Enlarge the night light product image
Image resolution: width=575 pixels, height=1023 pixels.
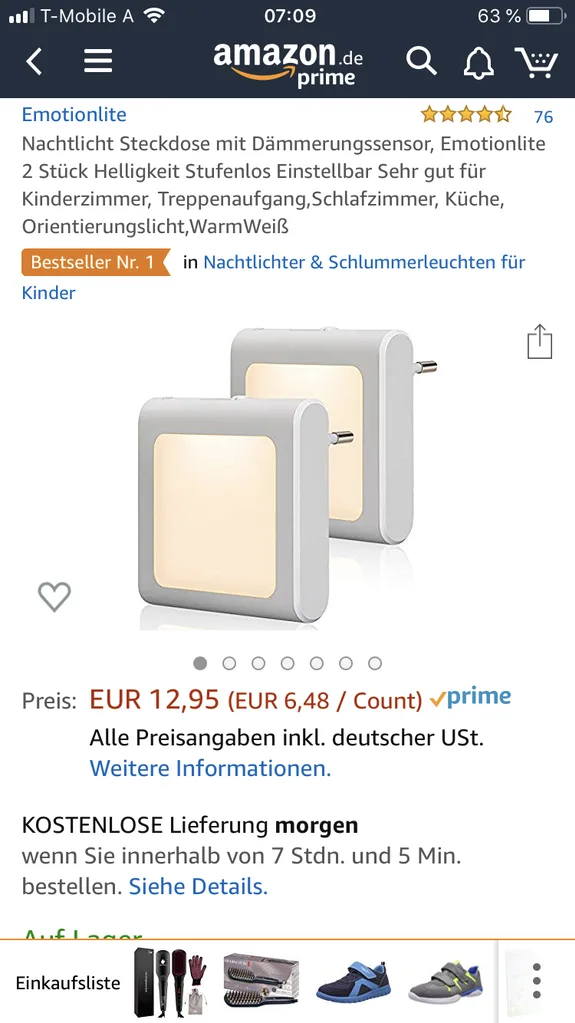(x=287, y=480)
